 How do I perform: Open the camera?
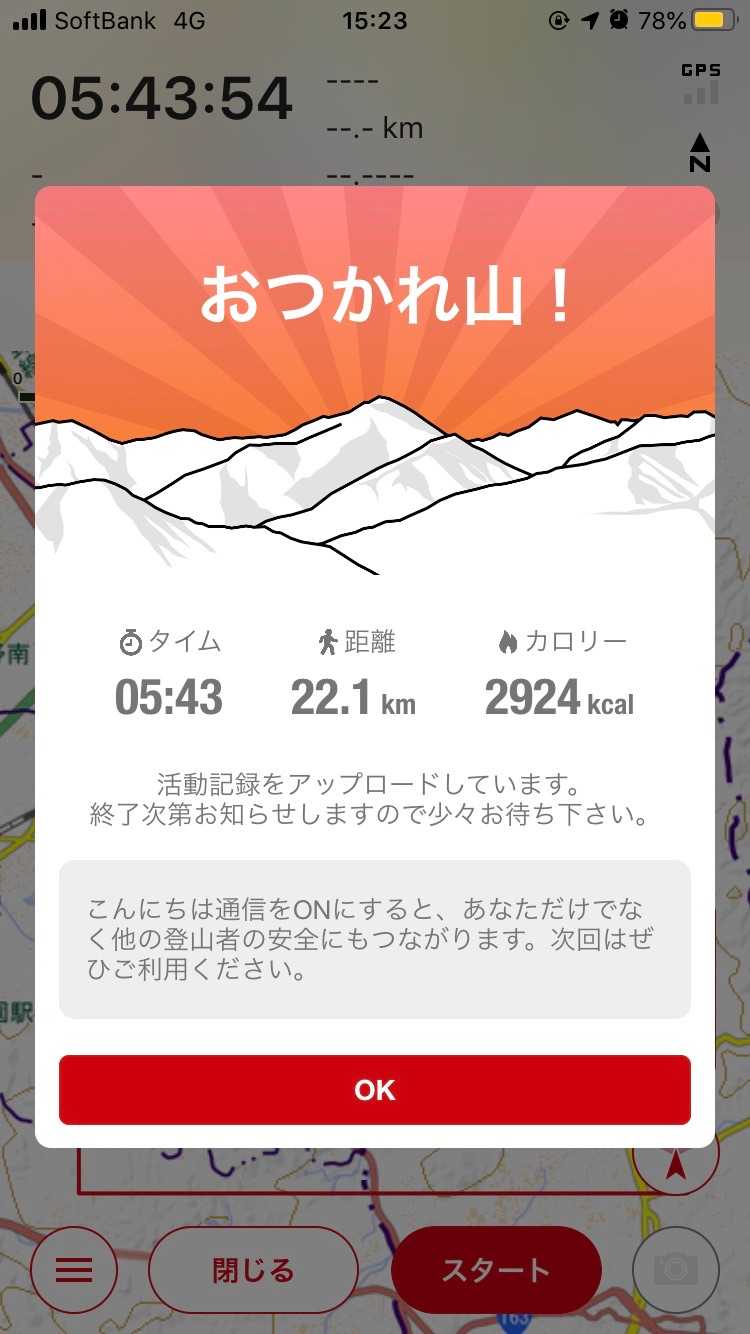(x=675, y=1270)
